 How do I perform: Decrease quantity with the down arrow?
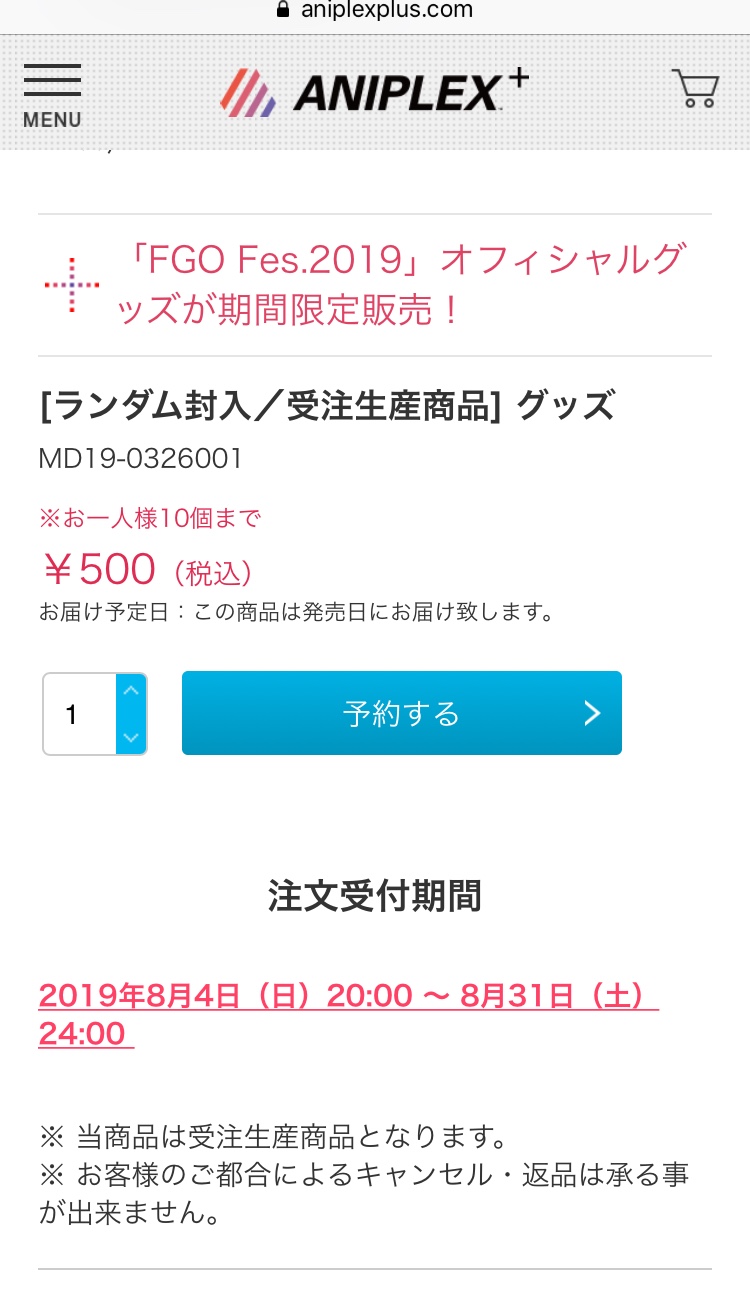(x=131, y=738)
